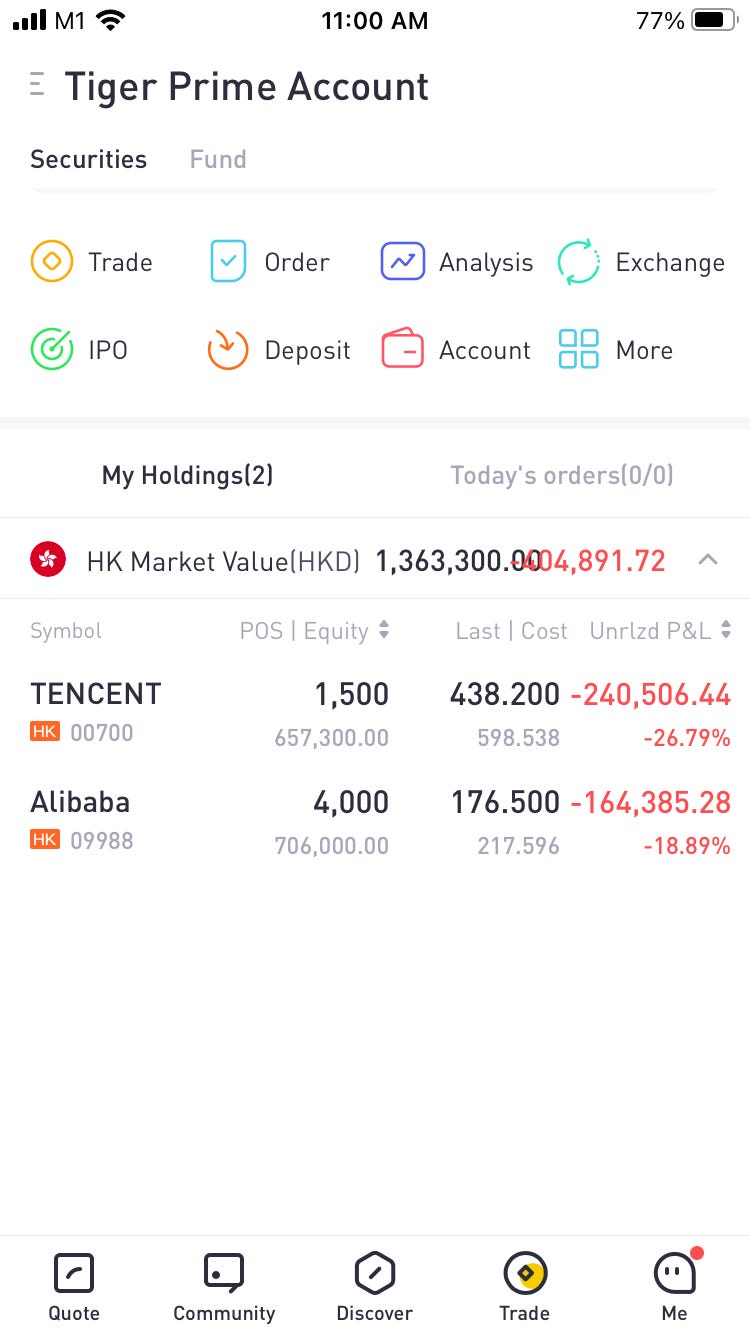Open the Order shortcut

pos(270,262)
